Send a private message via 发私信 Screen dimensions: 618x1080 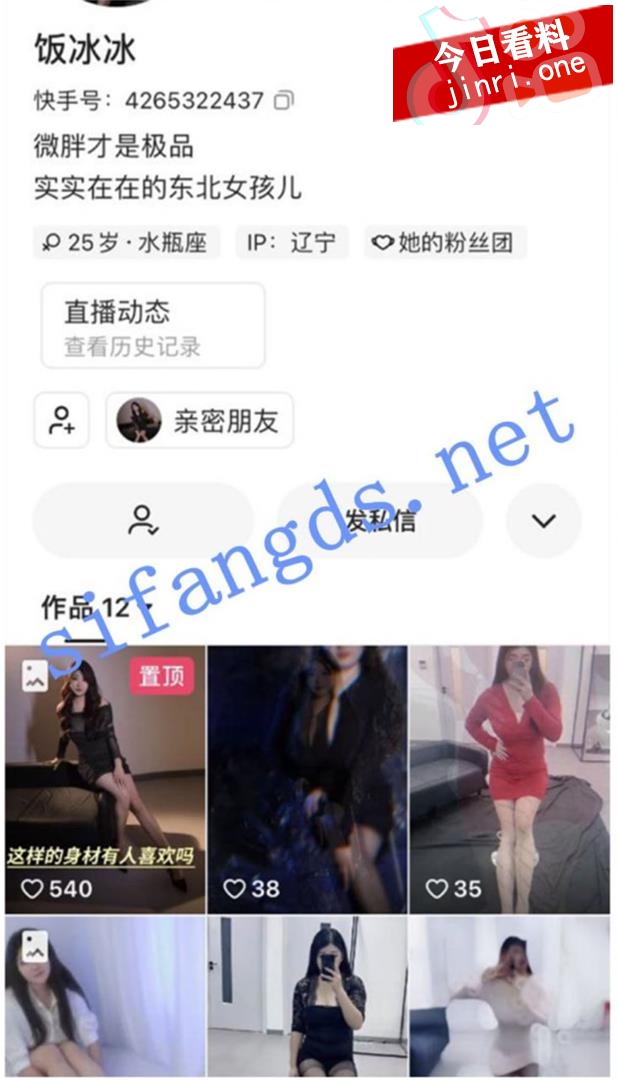(x=380, y=520)
